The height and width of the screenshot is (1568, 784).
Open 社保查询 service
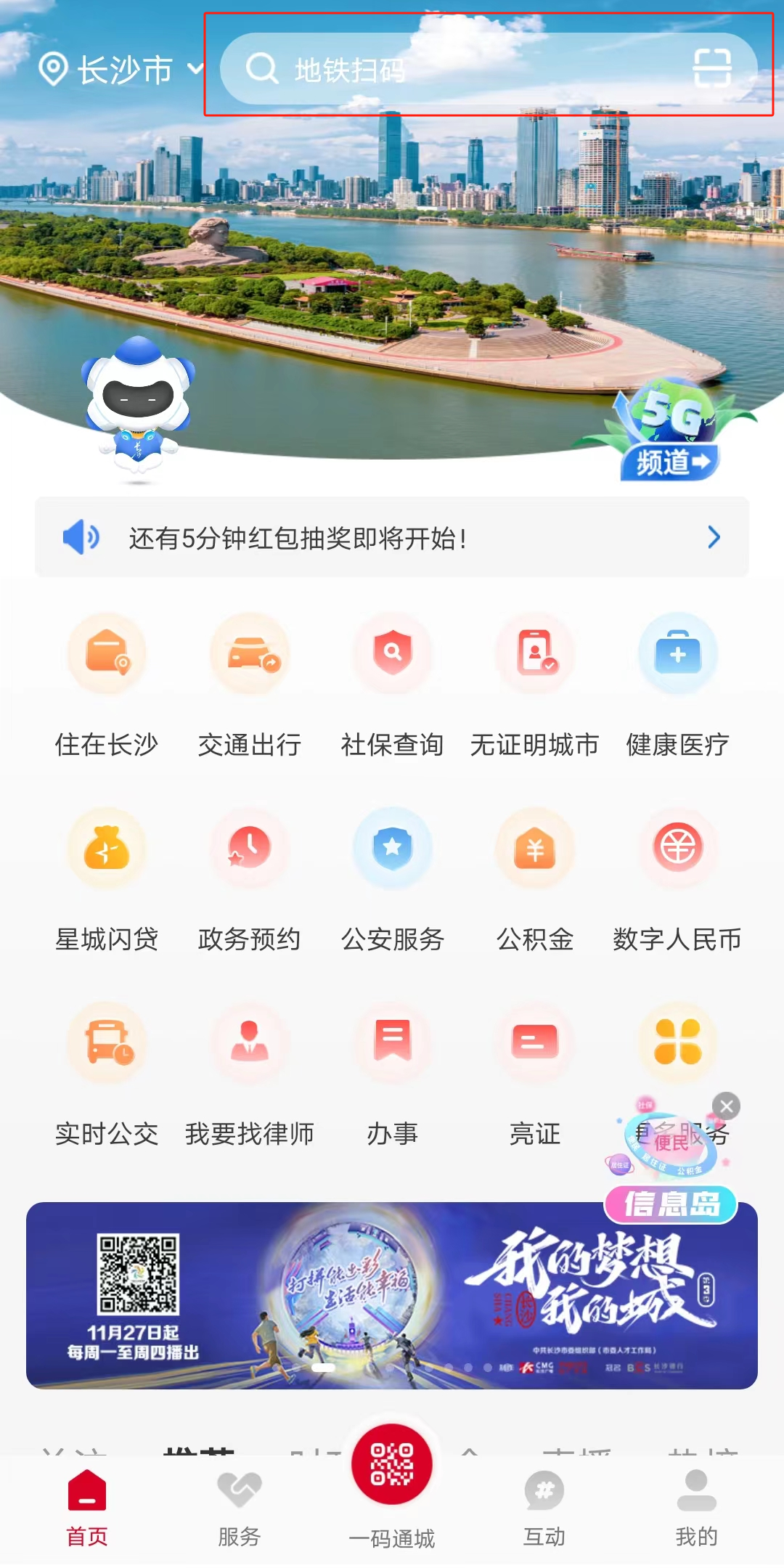pyautogui.click(x=392, y=681)
